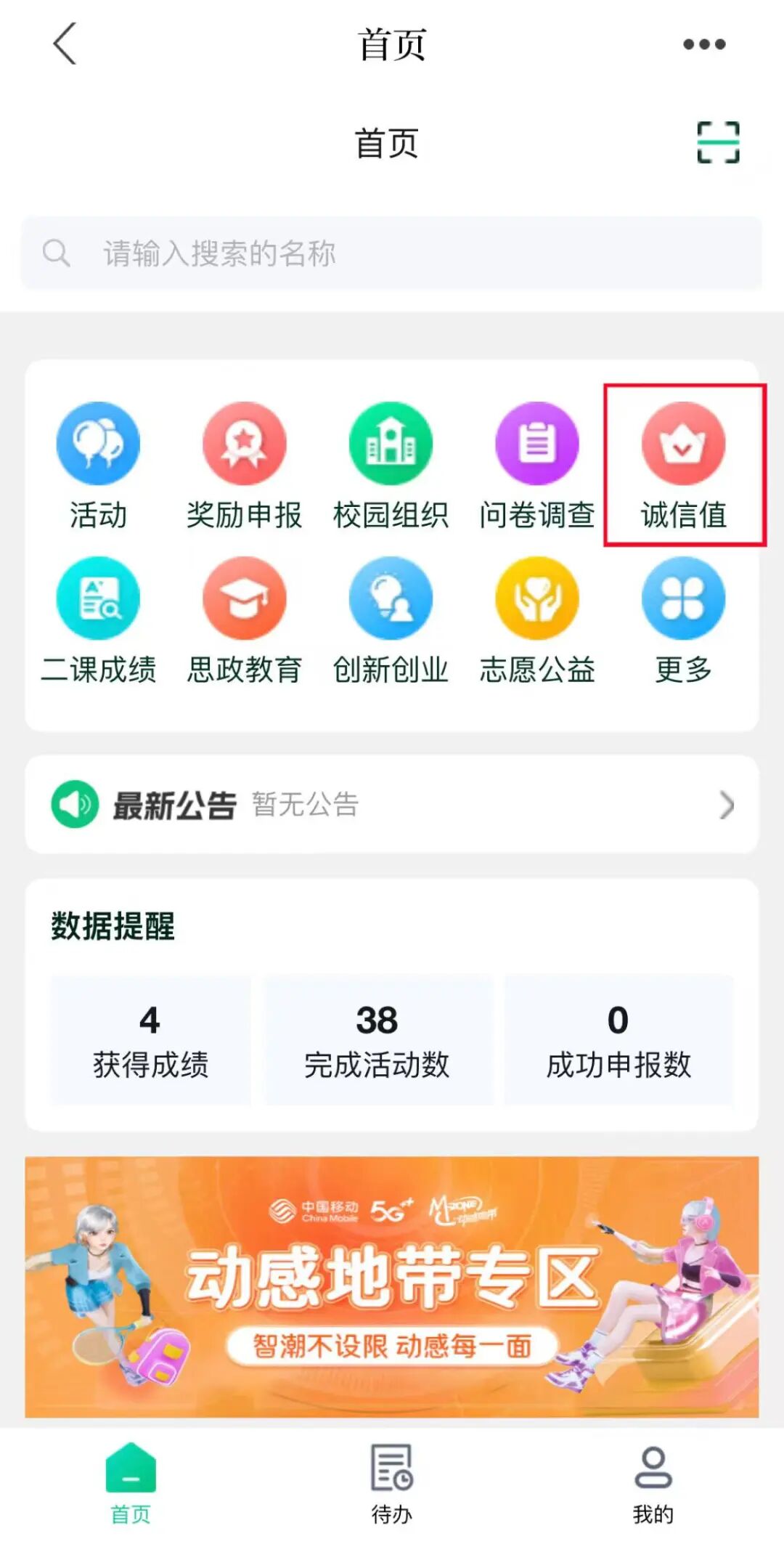The height and width of the screenshot is (1547, 784).
Task: Open the 最新公告 announcements row
Action: pos(392,805)
